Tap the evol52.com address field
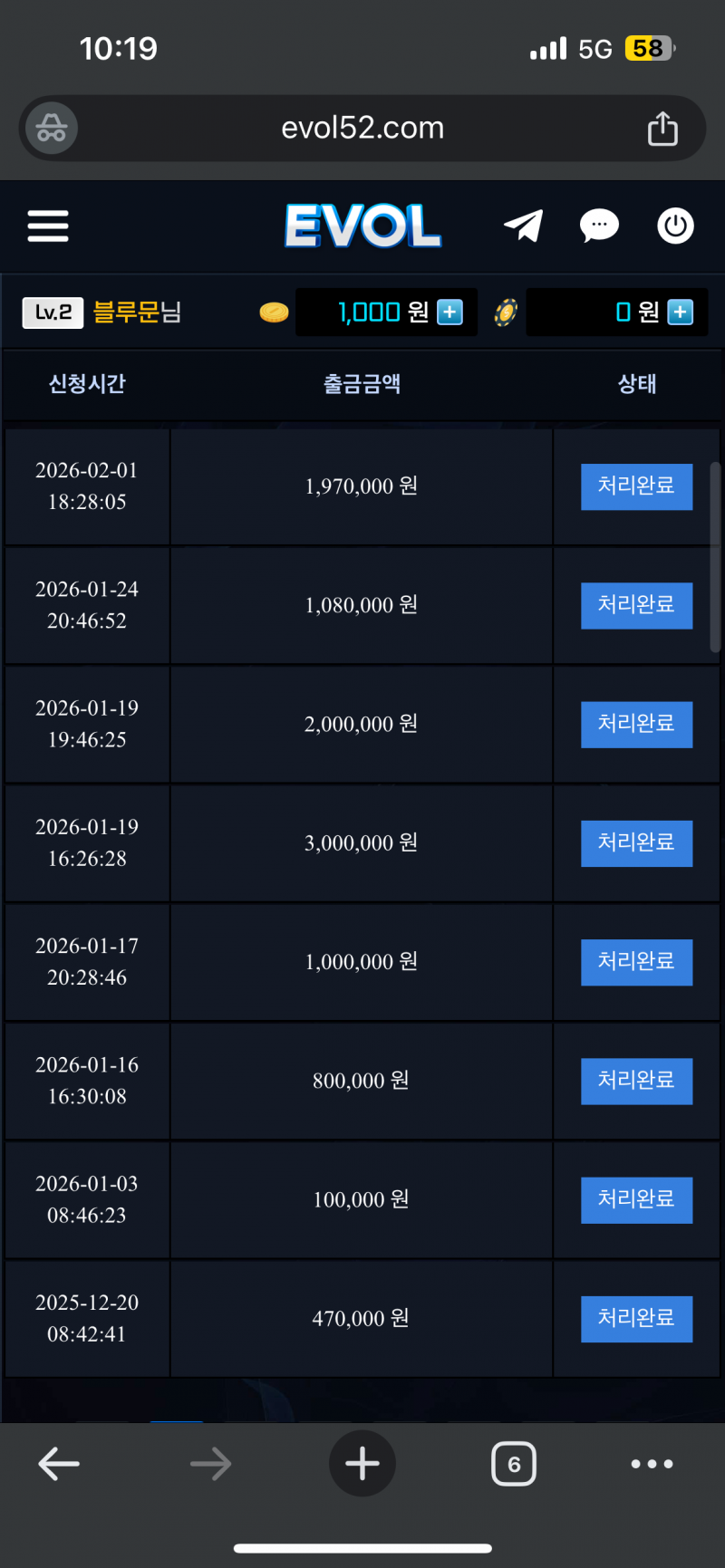 [362, 129]
